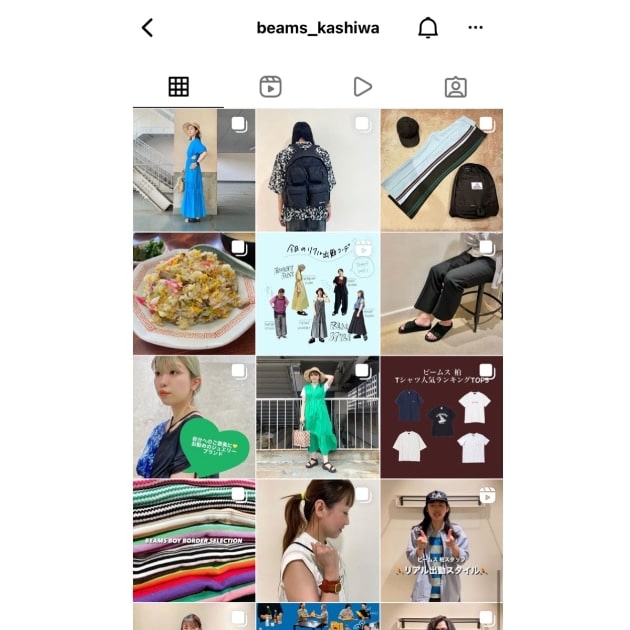Open the black sandals post

click(441, 294)
